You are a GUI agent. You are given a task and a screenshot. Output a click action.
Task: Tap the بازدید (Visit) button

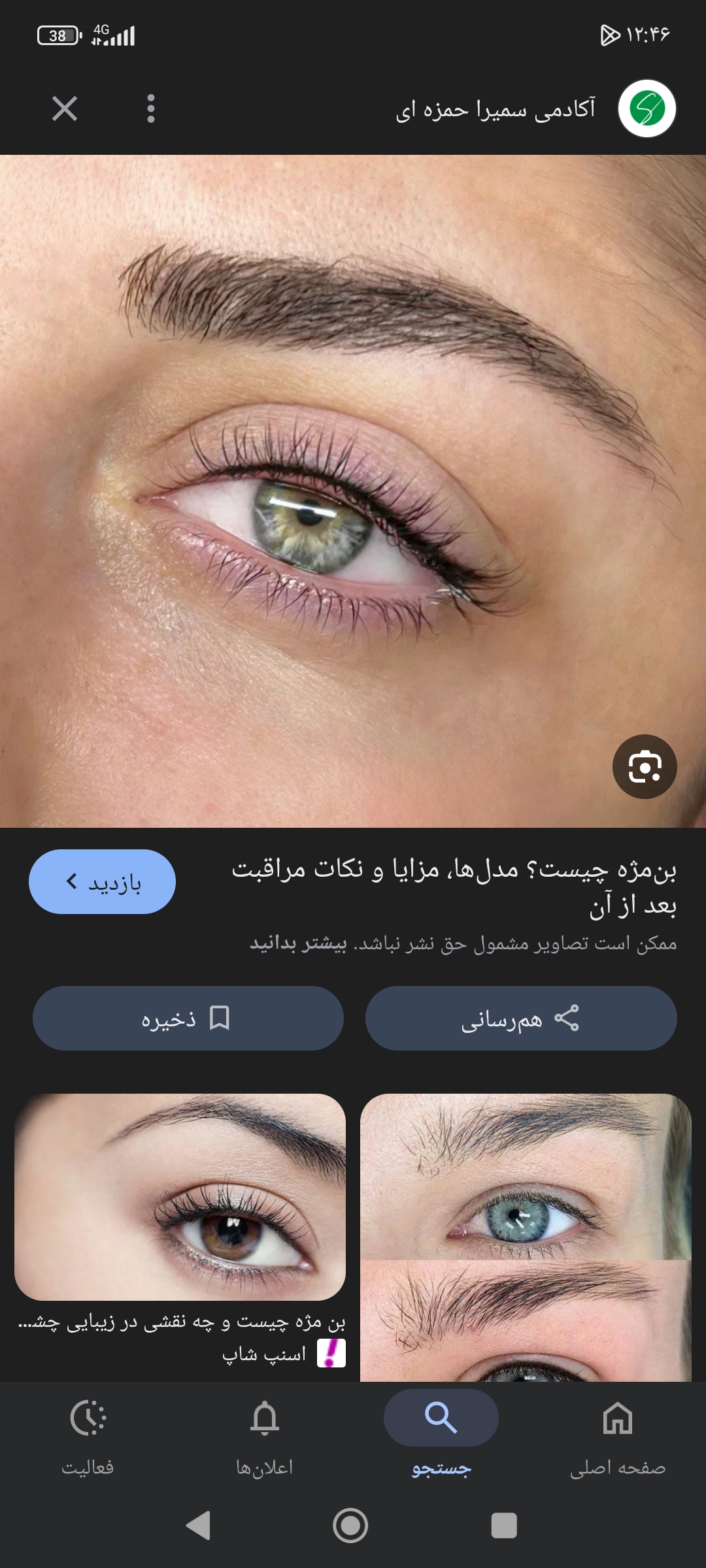pos(103,881)
